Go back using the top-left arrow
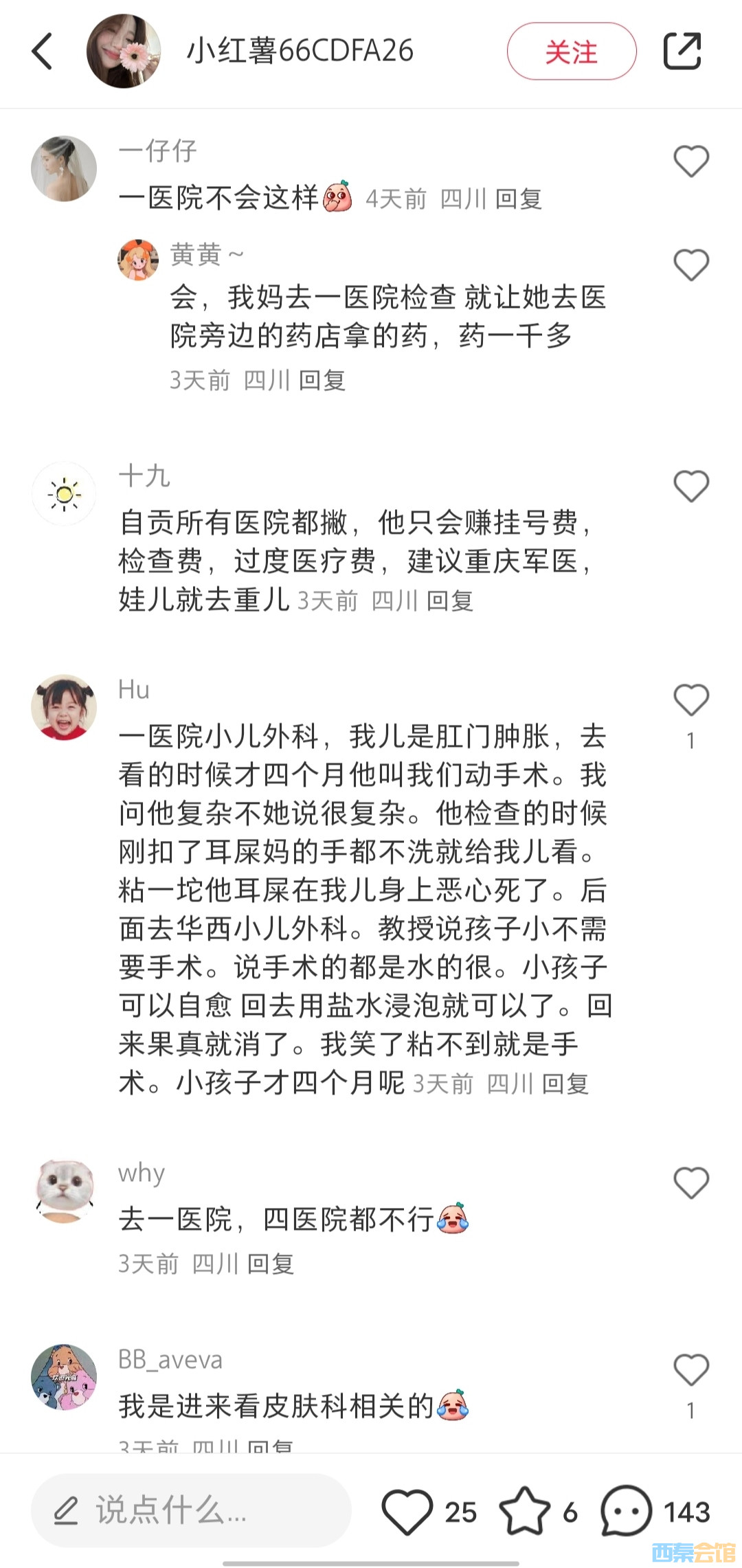This screenshot has width=742, height=1568. click(43, 52)
